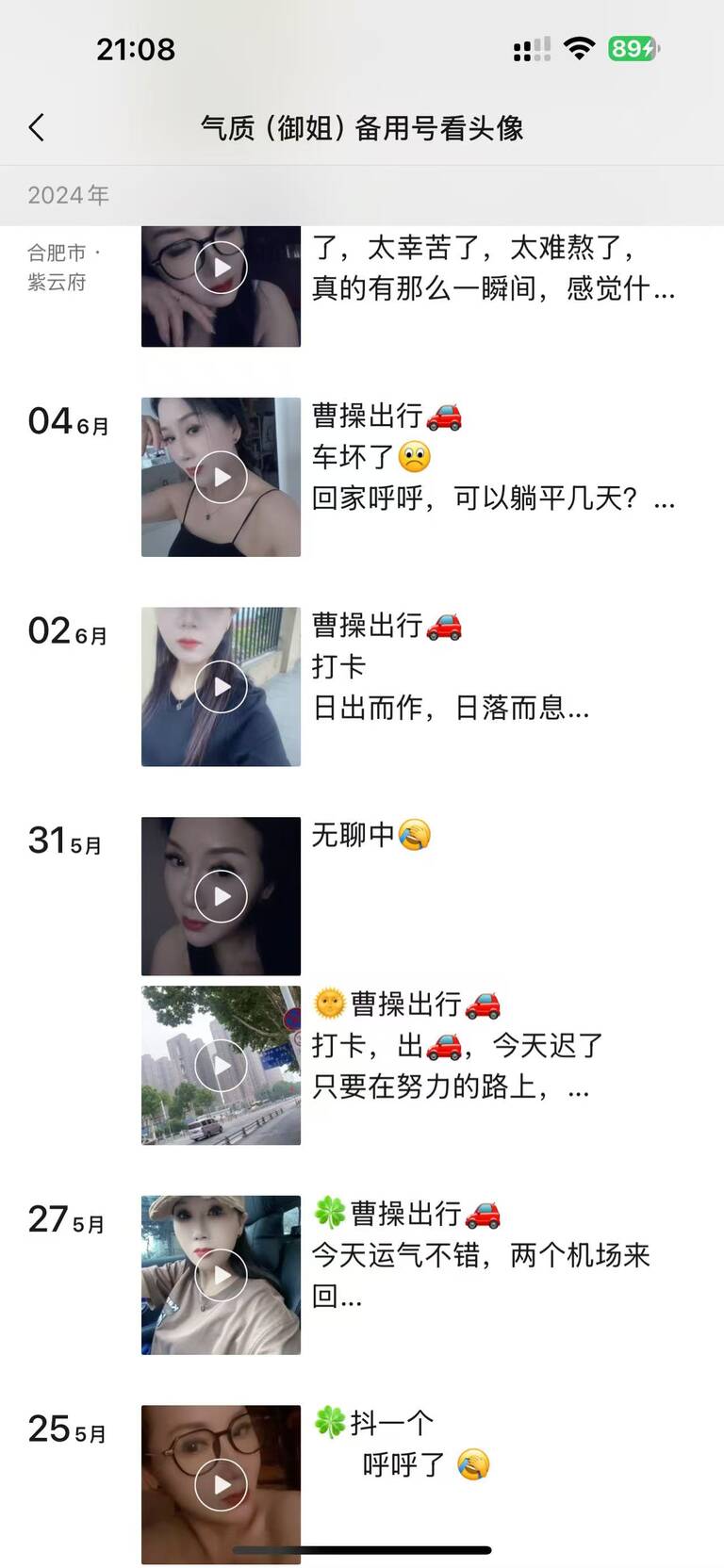
Task: Open the 25 May 抖一个 video post
Action: click(x=221, y=1484)
